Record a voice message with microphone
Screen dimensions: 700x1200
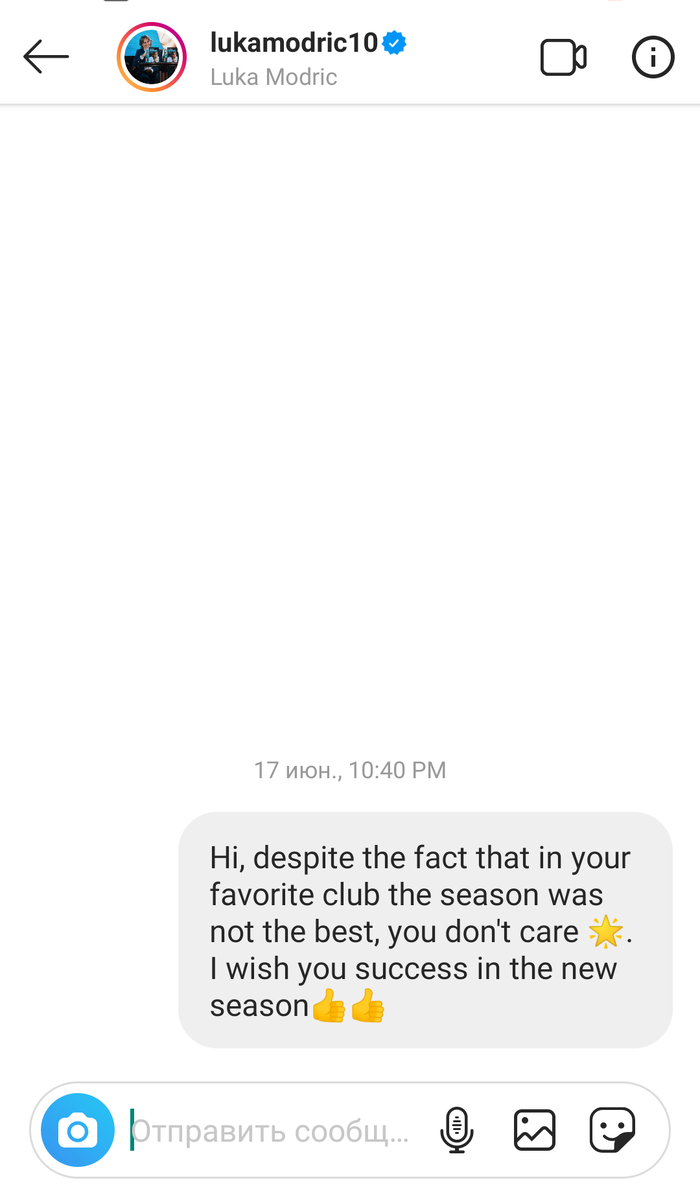[457, 1131]
